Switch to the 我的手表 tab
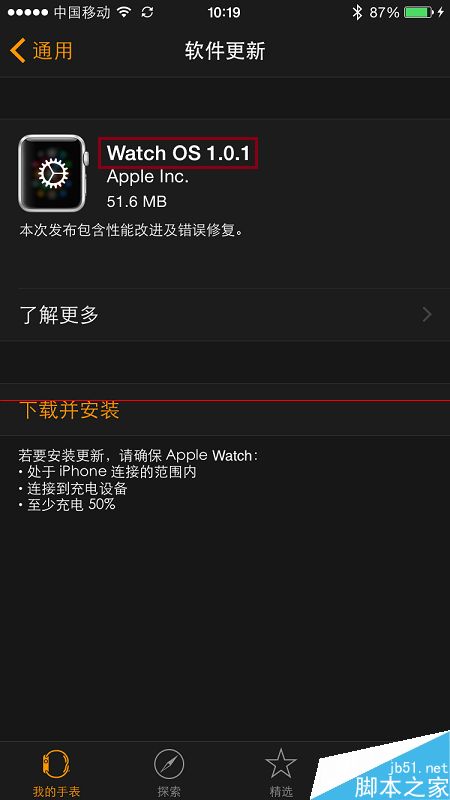Screen dimensions: 450x800 [56, 772]
